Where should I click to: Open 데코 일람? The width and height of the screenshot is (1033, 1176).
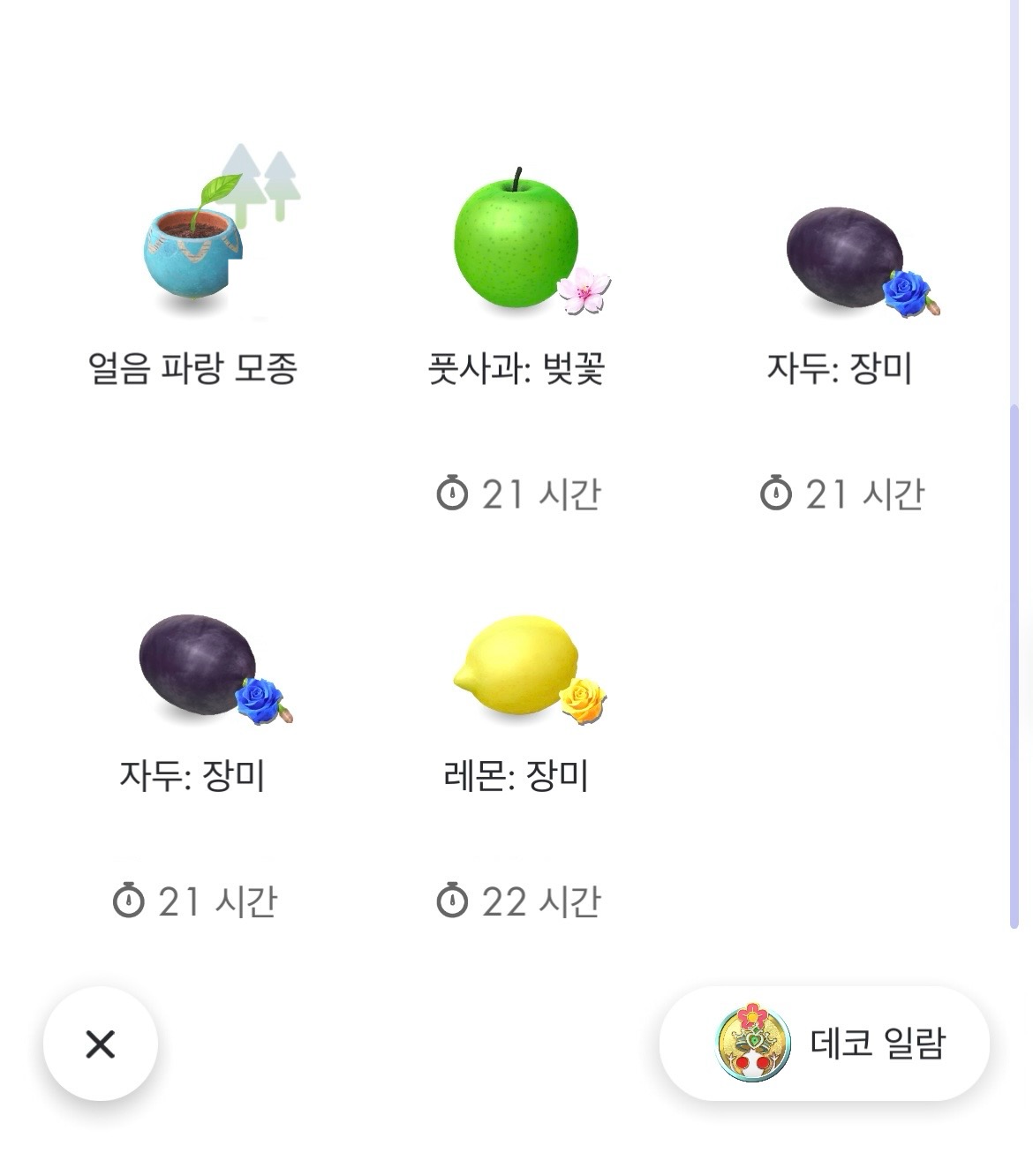tap(824, 1044)
